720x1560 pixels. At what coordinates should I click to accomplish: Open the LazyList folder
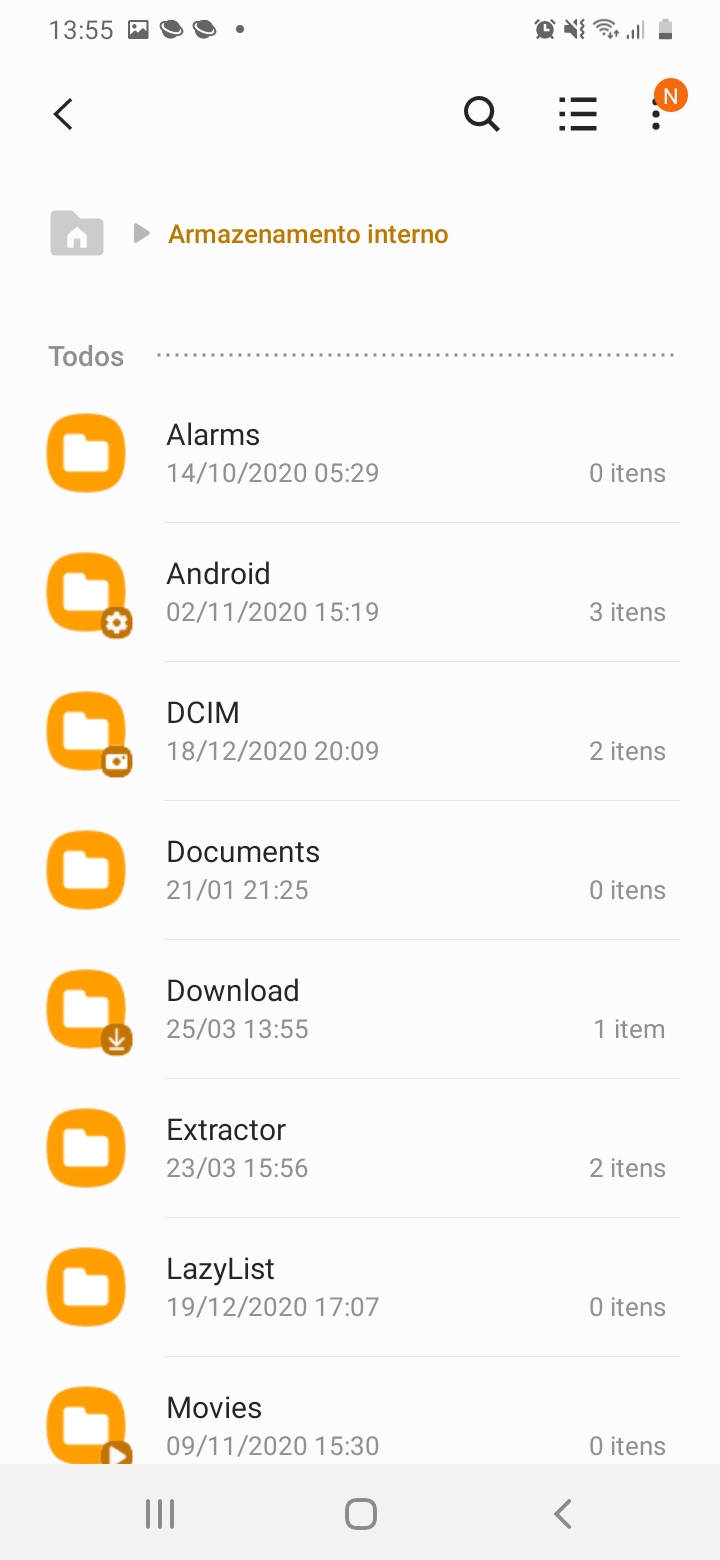[x=360, y=1287]
